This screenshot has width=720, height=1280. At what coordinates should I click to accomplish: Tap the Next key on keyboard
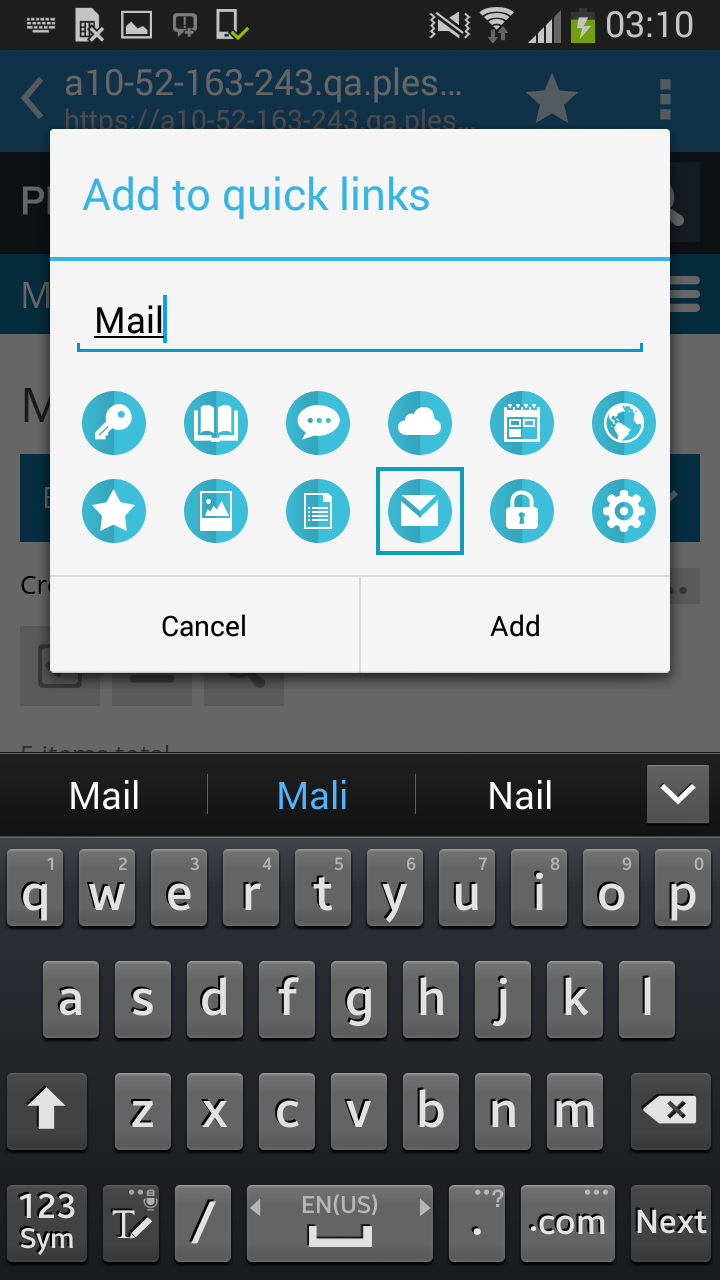click(671, 1222)
